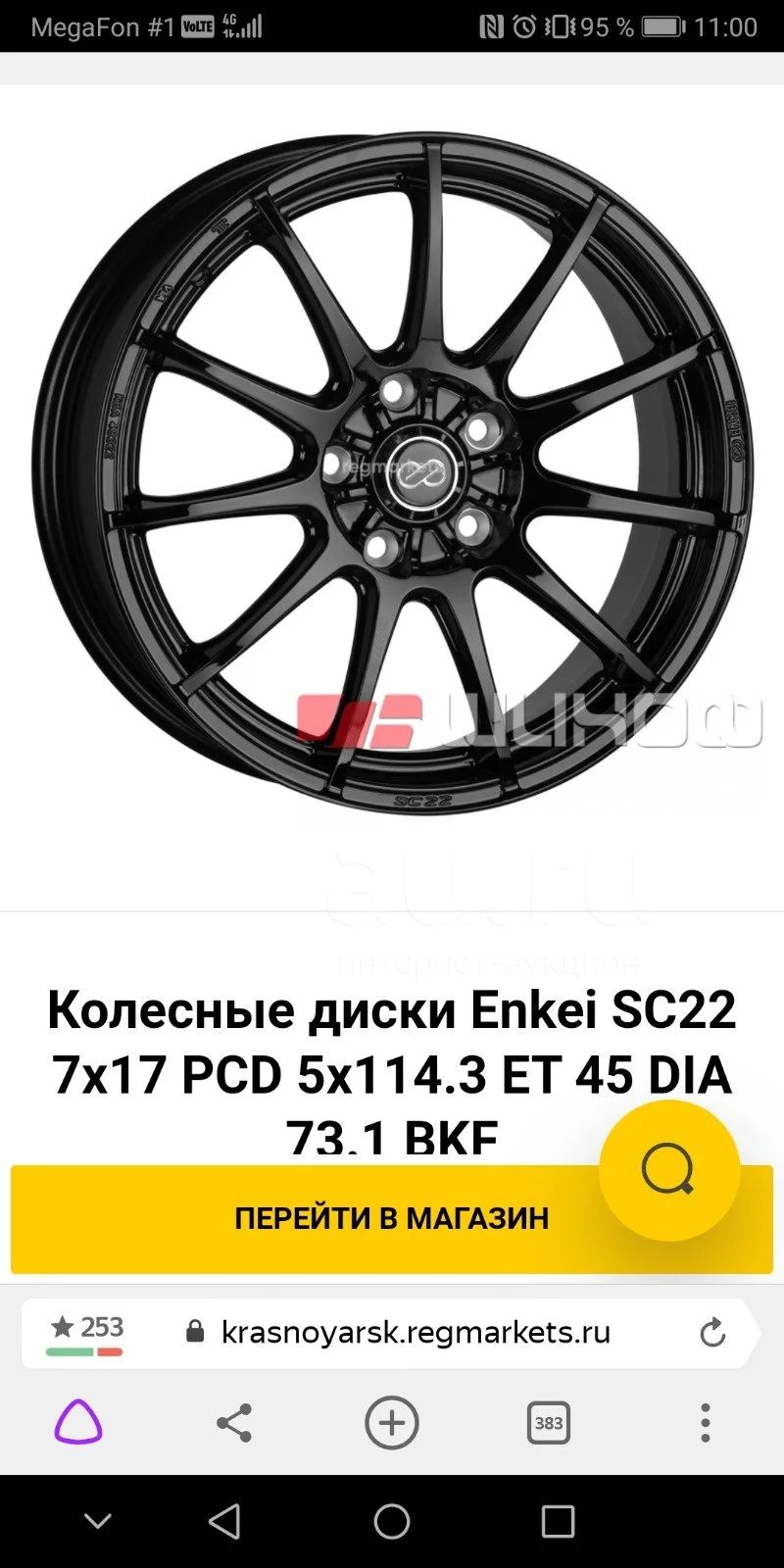This screenshot has width=784, height=1568.
Task: Open the Alice voice assistant
Action: [x=78, y=1423]
